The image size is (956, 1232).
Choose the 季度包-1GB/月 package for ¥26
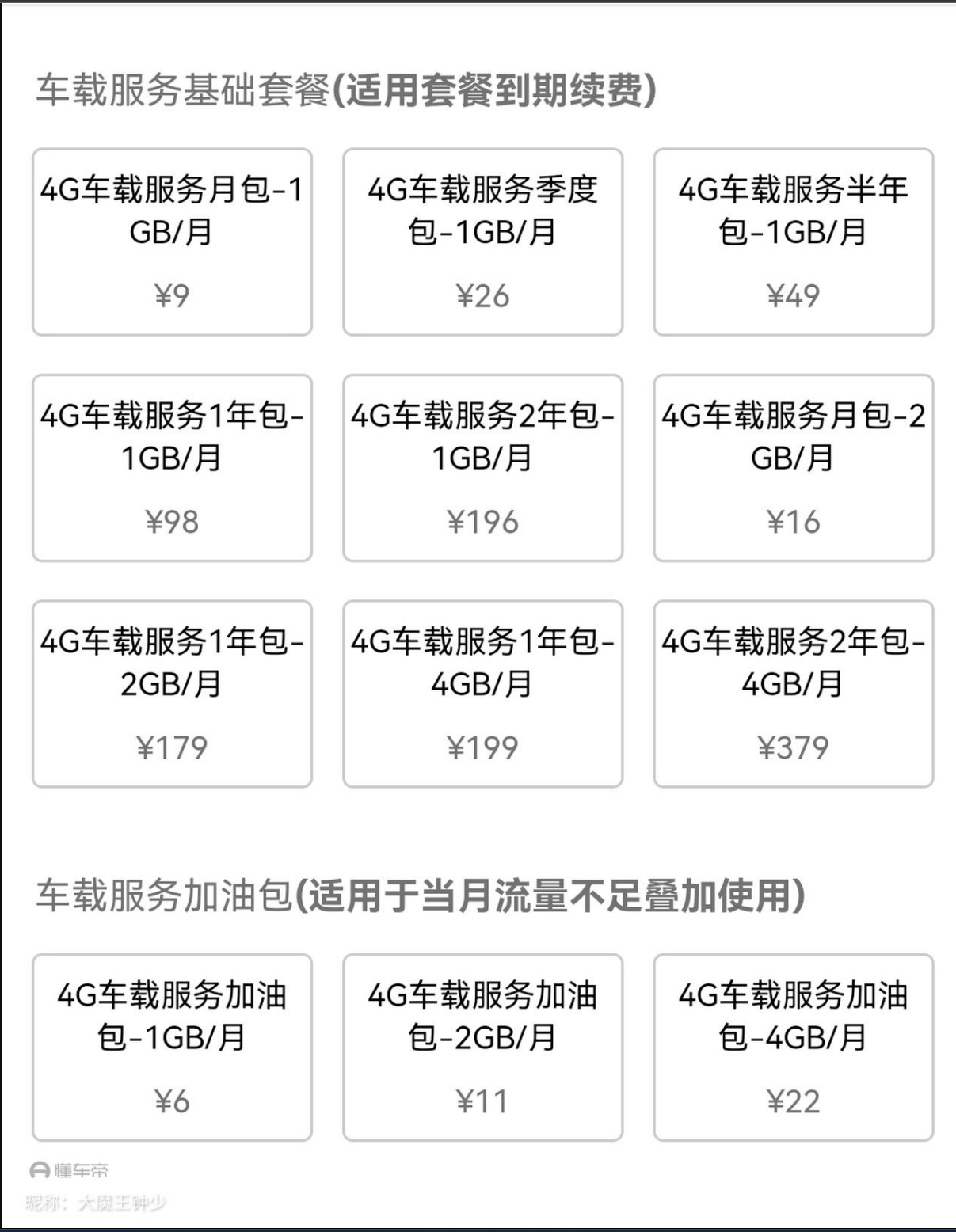pos(482,241)
